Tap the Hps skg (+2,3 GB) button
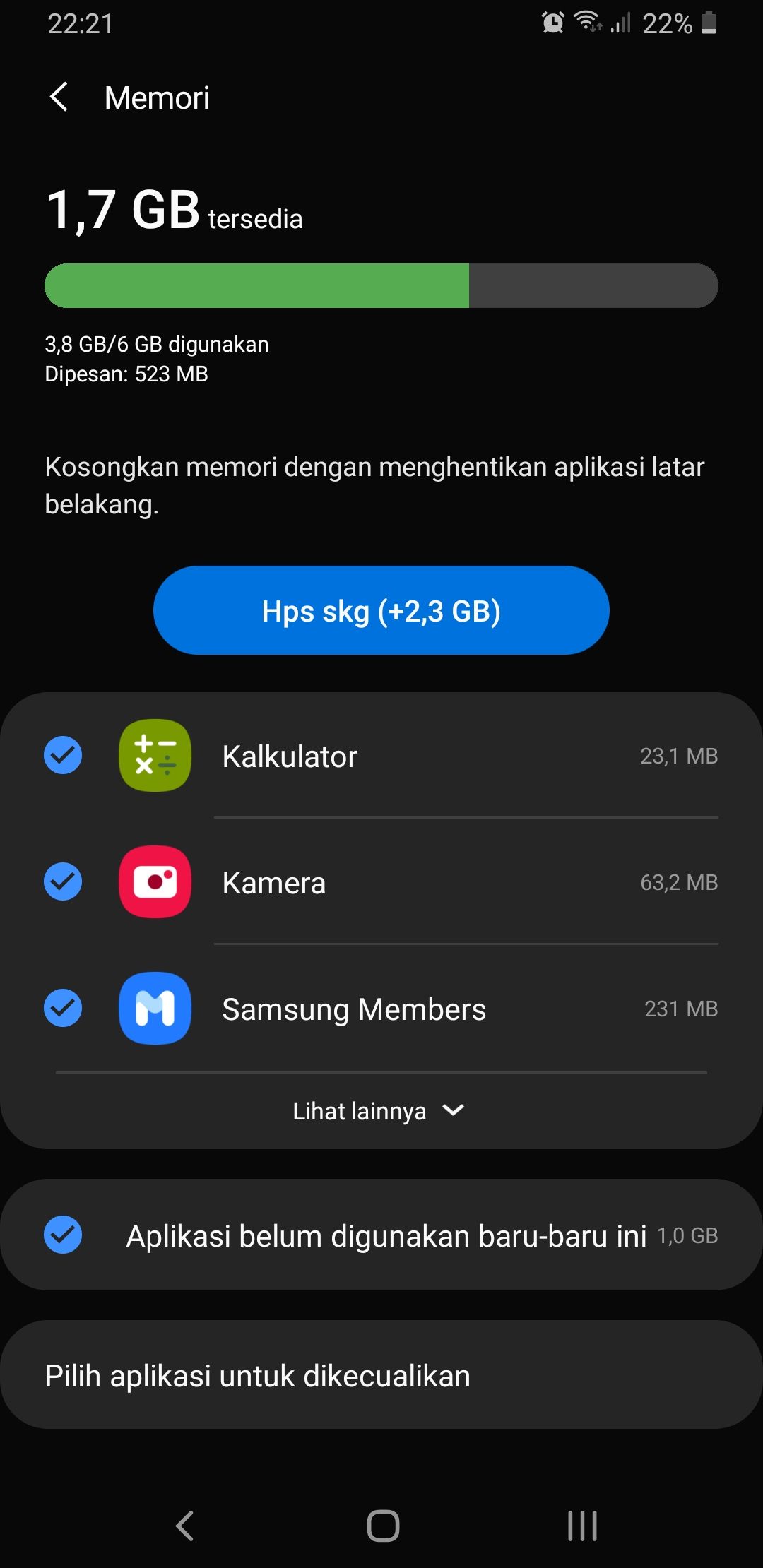 [x=381, y=611]
